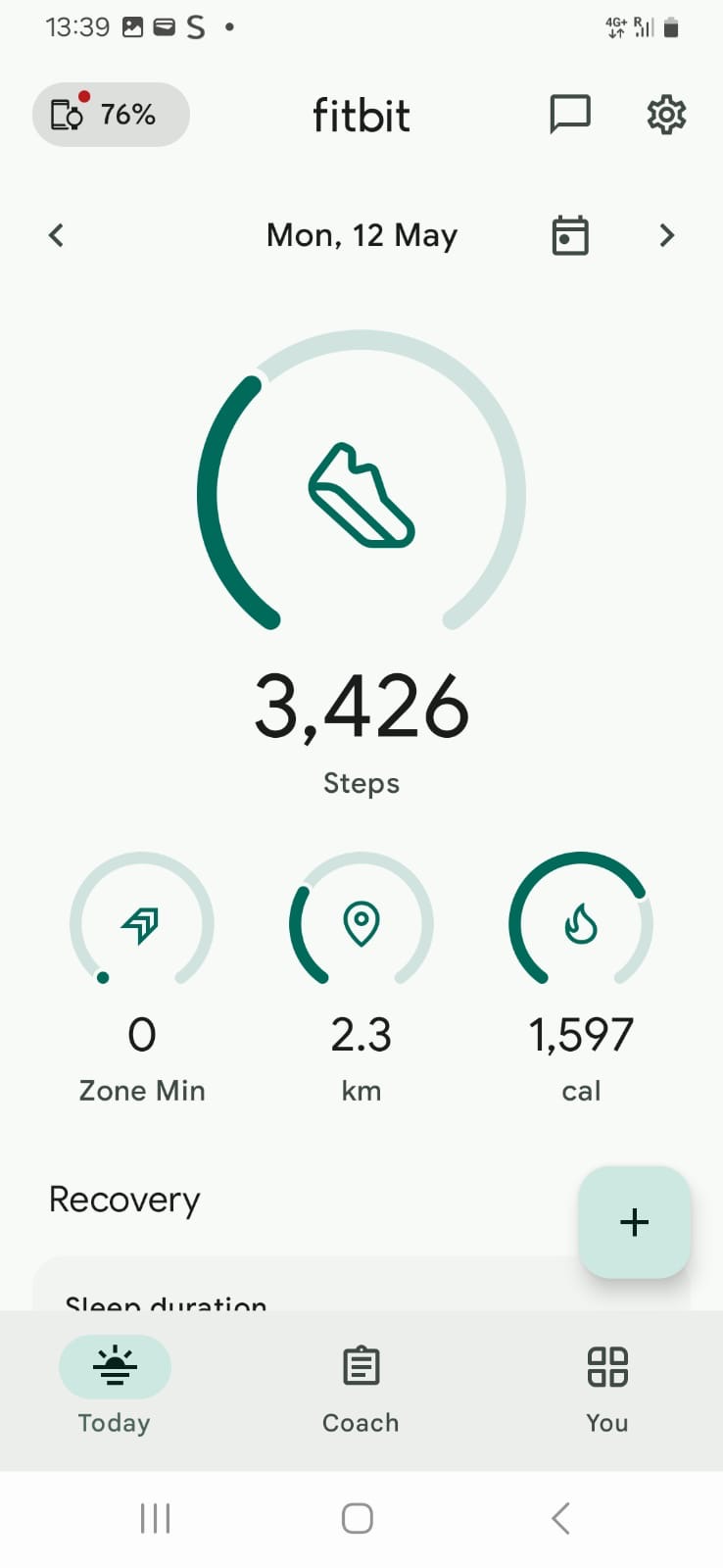
Task: Open the device battery status chip
Action: click(x=111, y=115)
